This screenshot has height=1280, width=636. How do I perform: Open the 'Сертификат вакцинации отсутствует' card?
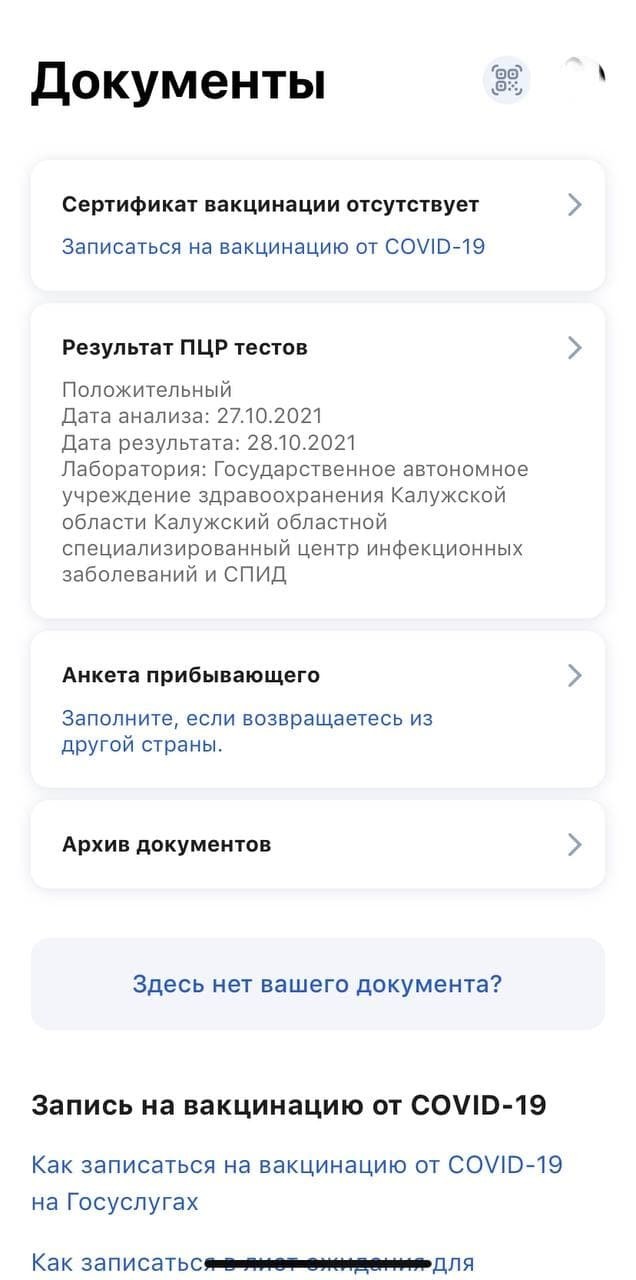coord(318,225)
